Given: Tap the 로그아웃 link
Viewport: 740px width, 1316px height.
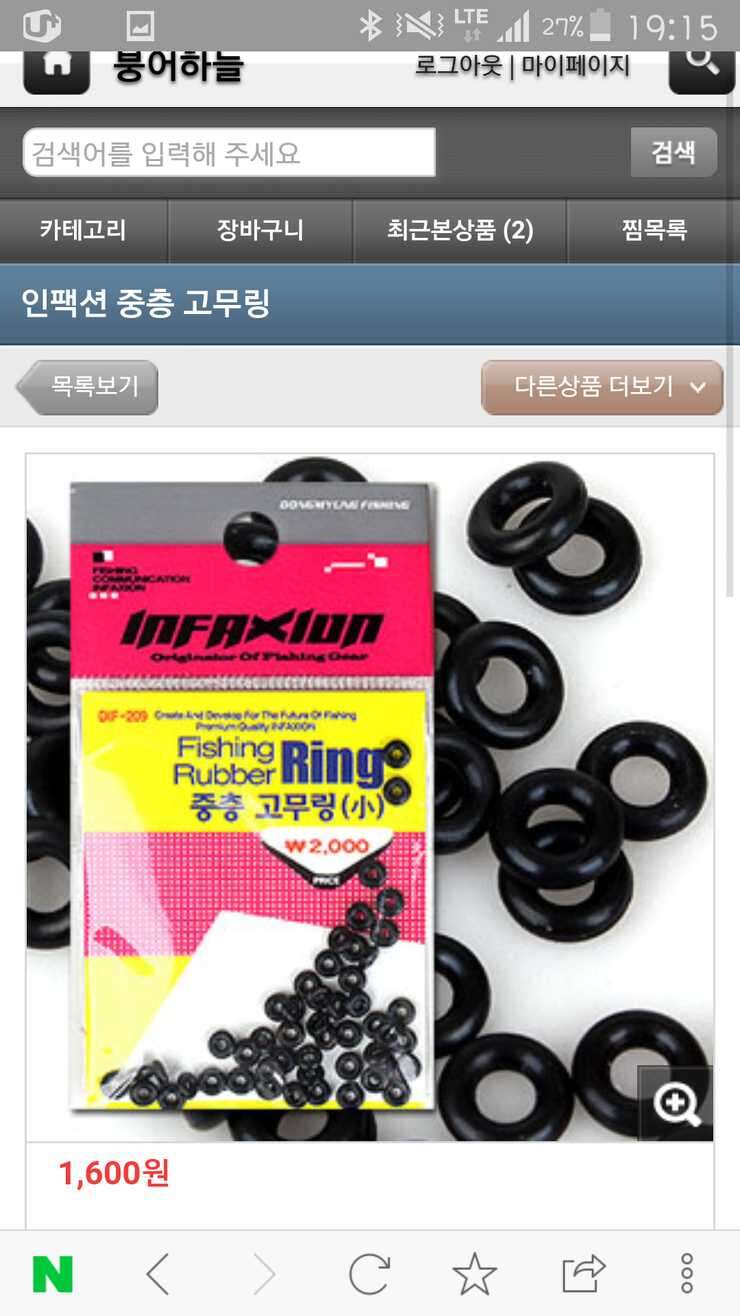Looking at the screenshot, I should point(459,67).
